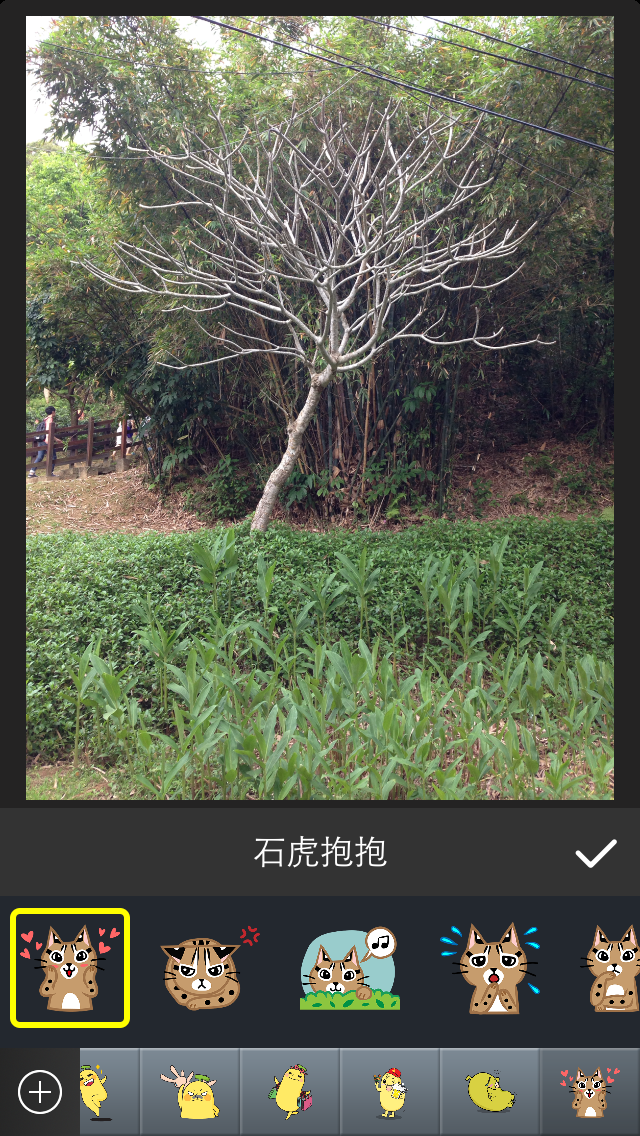Open the leopard cat hearts sticker pack tab

[590, 1092]
